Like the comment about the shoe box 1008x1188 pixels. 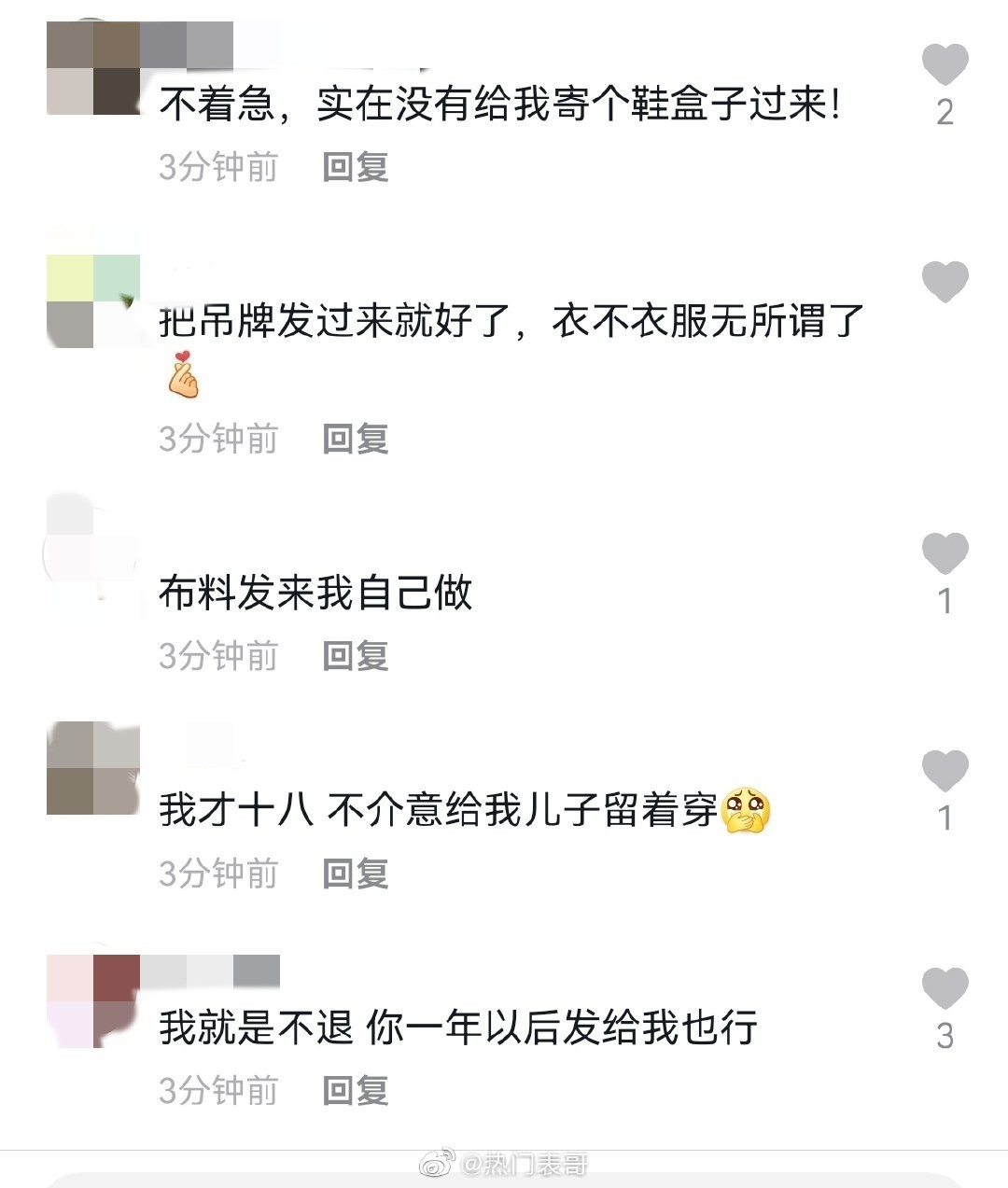coord(945,65)
